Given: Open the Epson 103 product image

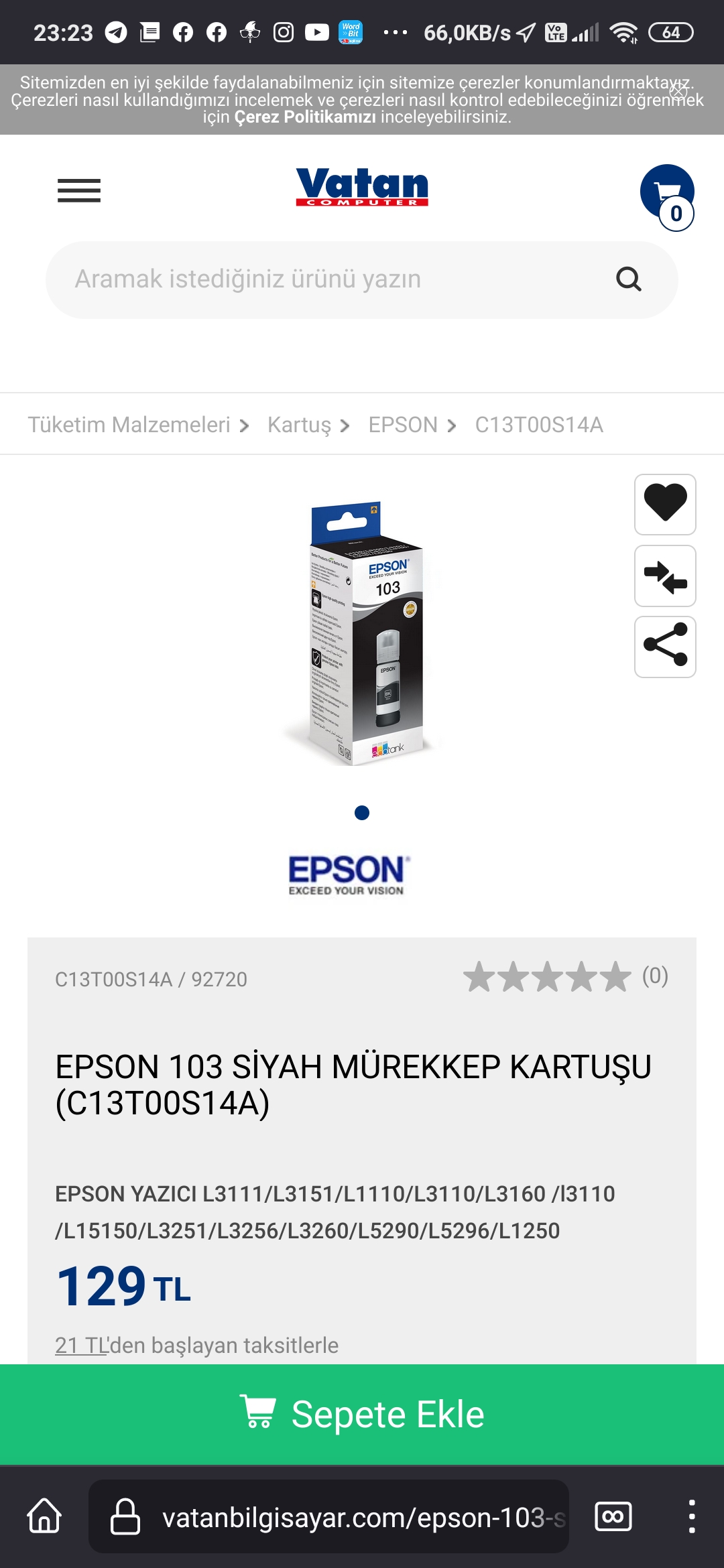Looking at the screenshot, I should [x=363, y=633].
